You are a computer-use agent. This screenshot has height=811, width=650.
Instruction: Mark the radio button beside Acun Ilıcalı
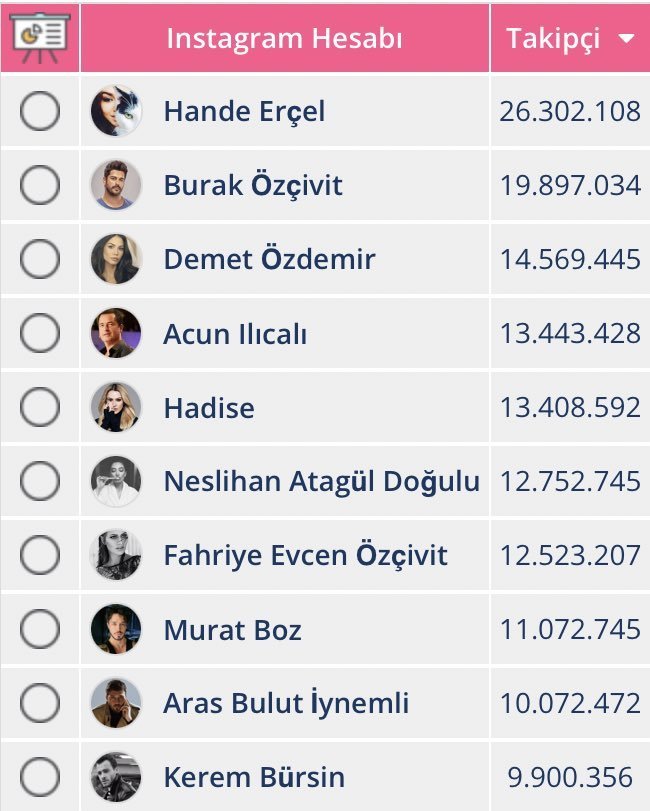40,333
